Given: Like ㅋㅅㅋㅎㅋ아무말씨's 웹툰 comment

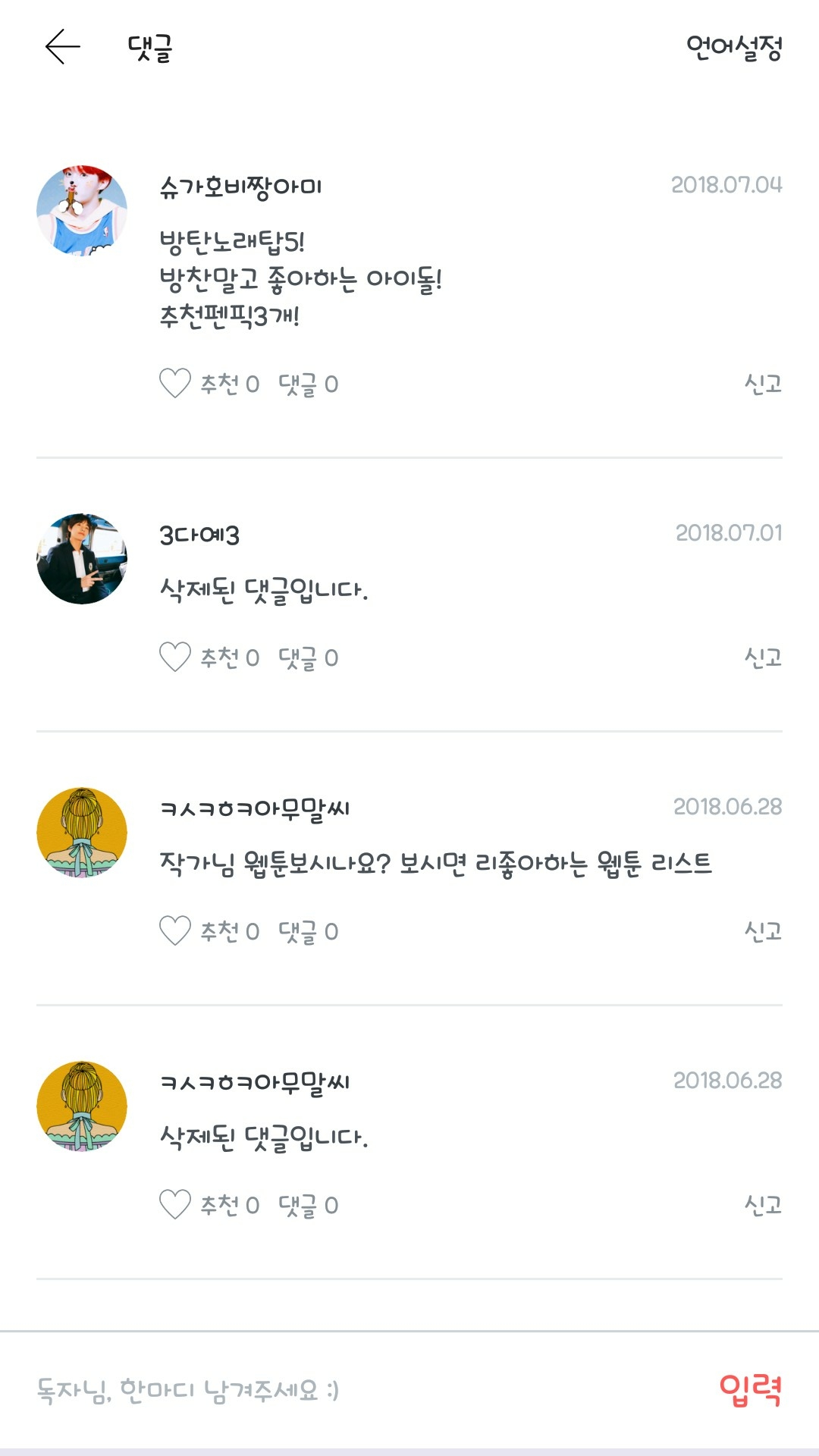Looking at the screenshot, I should click(175, 931).
